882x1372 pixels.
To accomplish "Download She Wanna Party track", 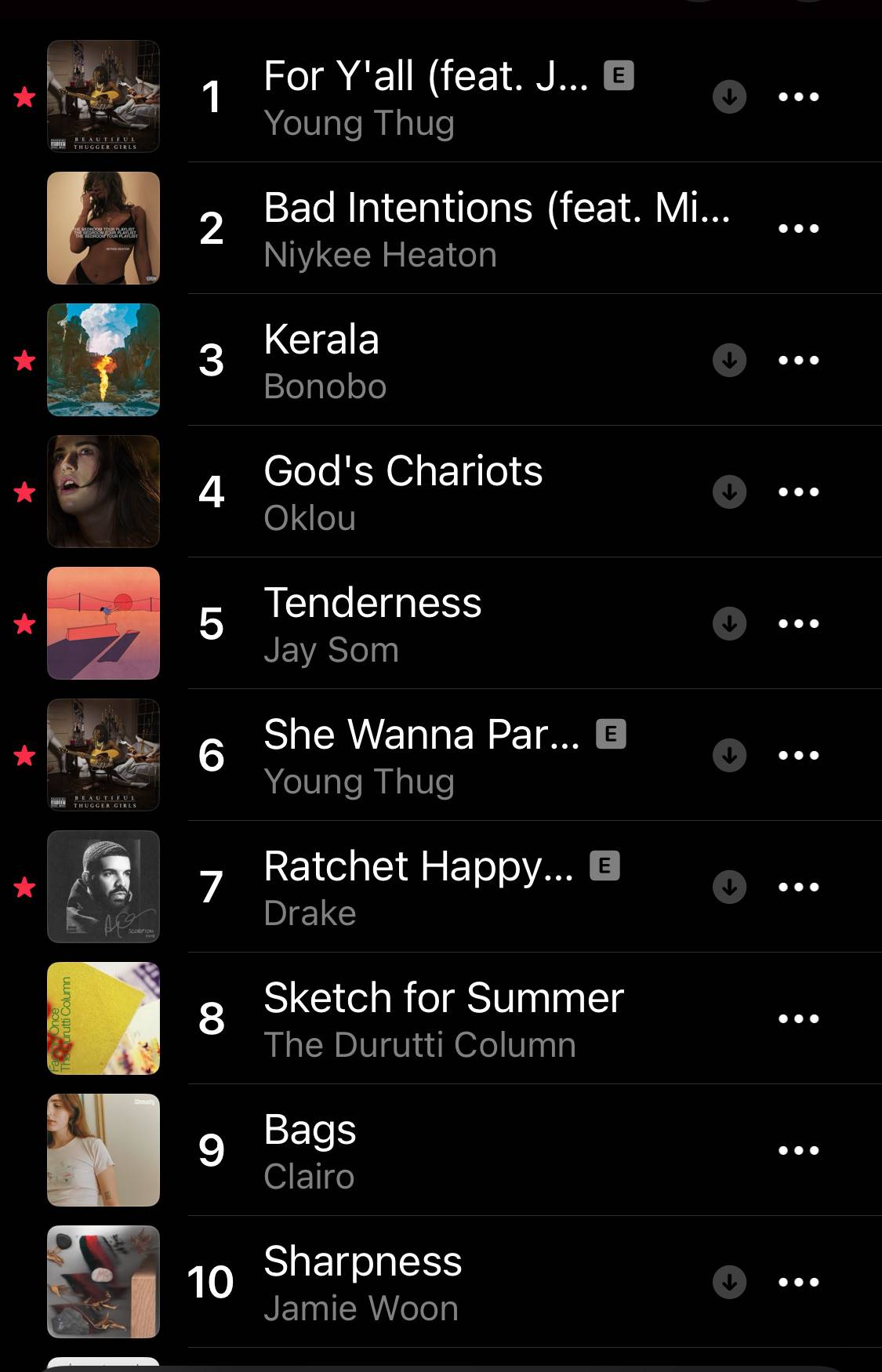I will [x=729, y=755].
